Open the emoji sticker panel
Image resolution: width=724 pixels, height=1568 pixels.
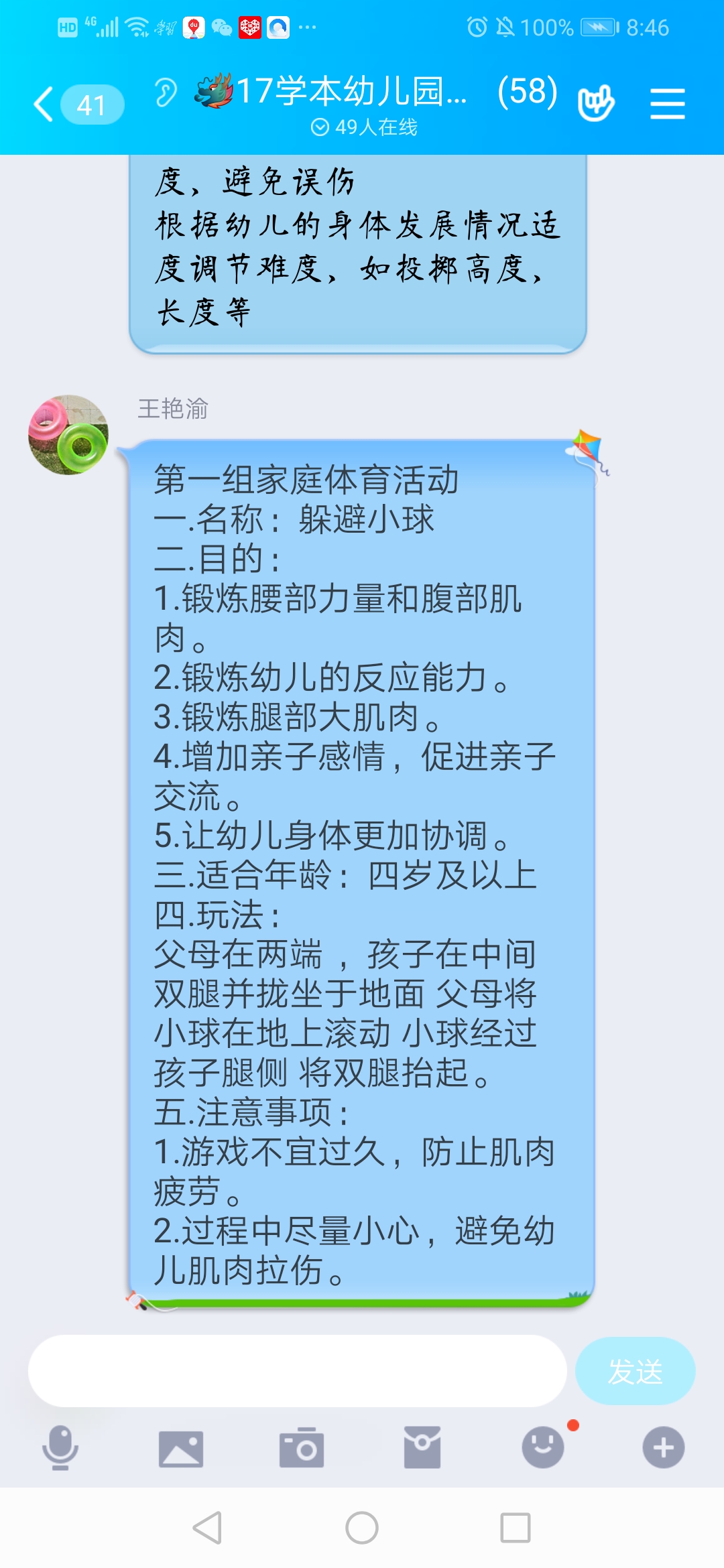coord(542,1447)
